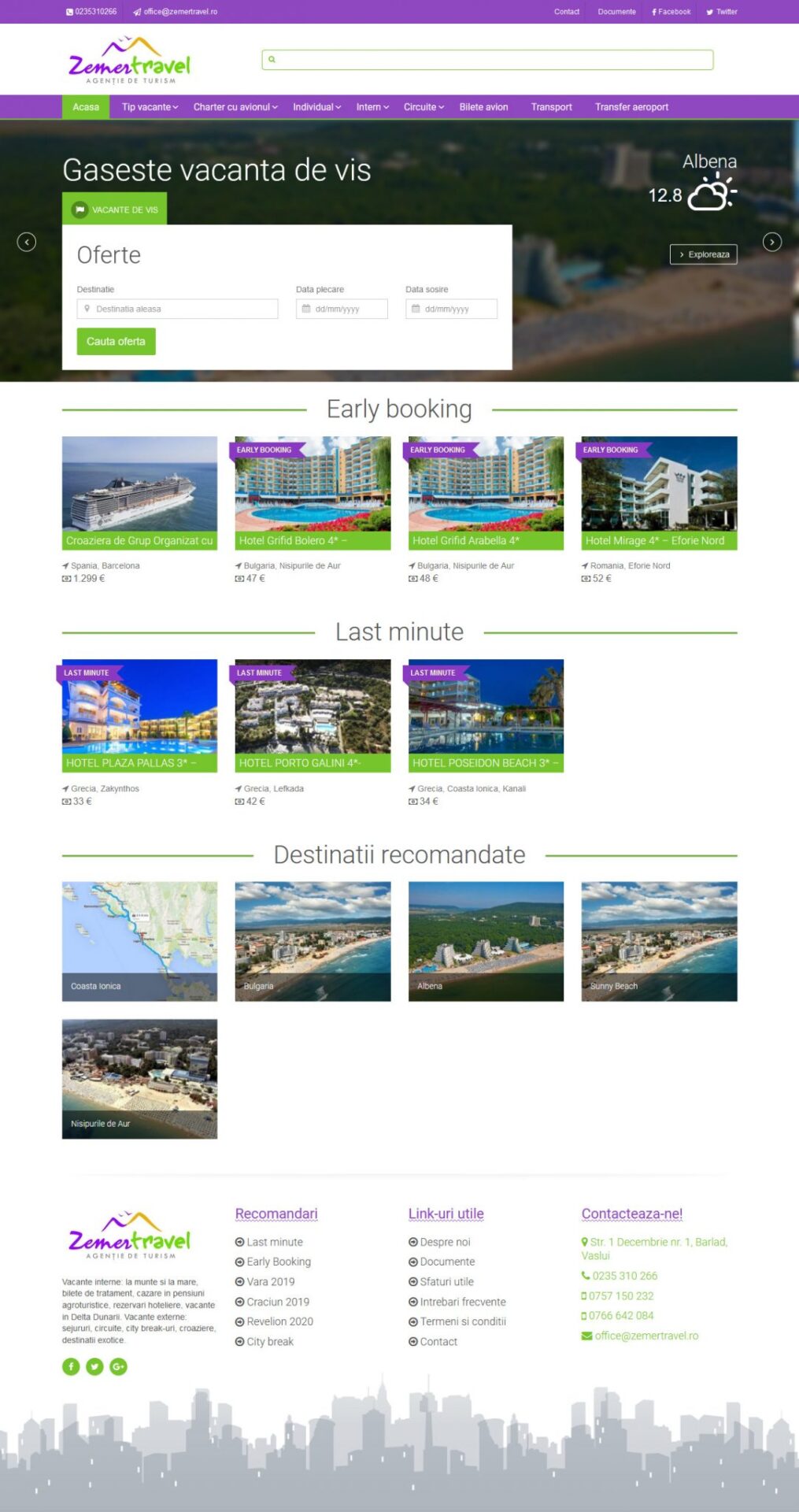Open the Facebook link in header
Viewport: 799px width, 1512px height.
click(x=671, y=12)
